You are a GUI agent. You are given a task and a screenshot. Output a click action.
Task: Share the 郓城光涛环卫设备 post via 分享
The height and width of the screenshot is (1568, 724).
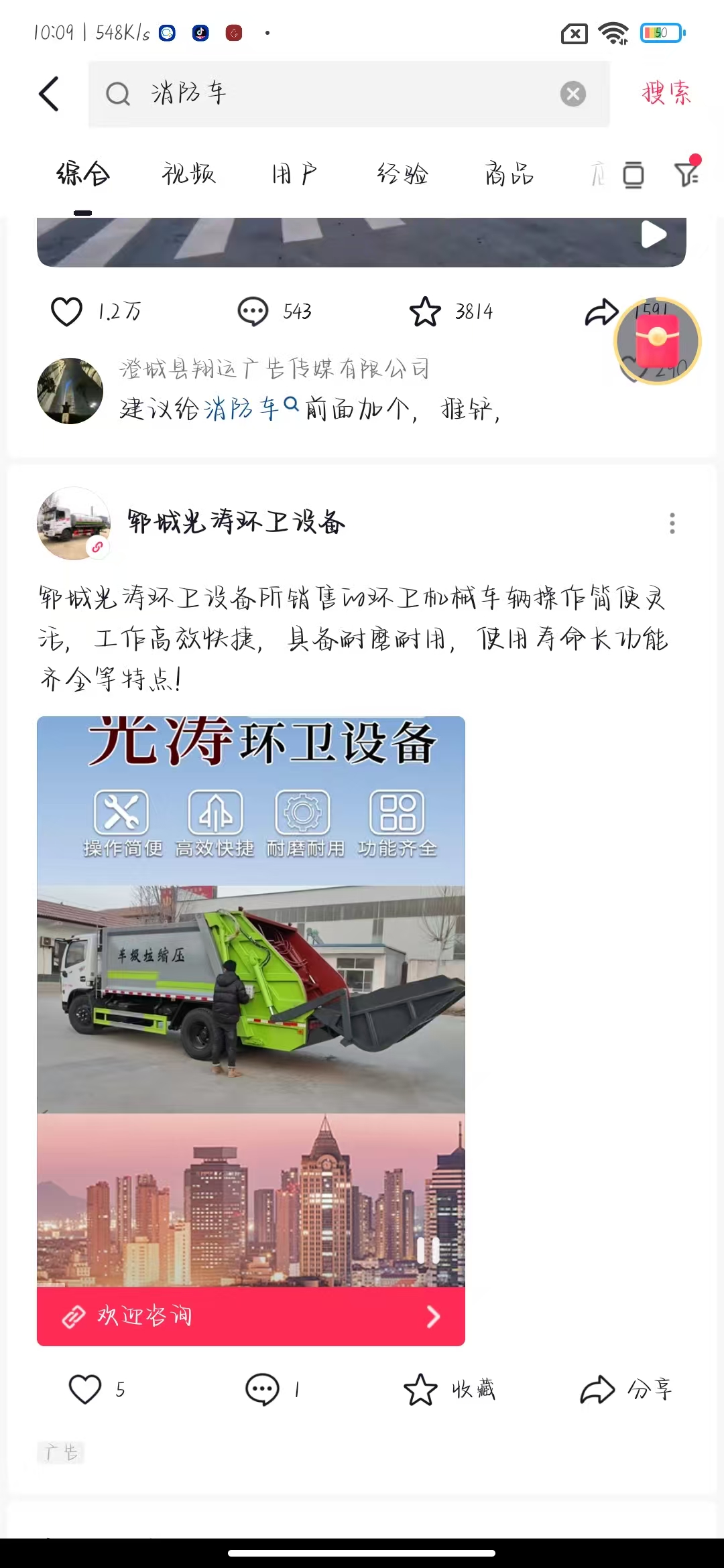click(x=625, y=1389)
